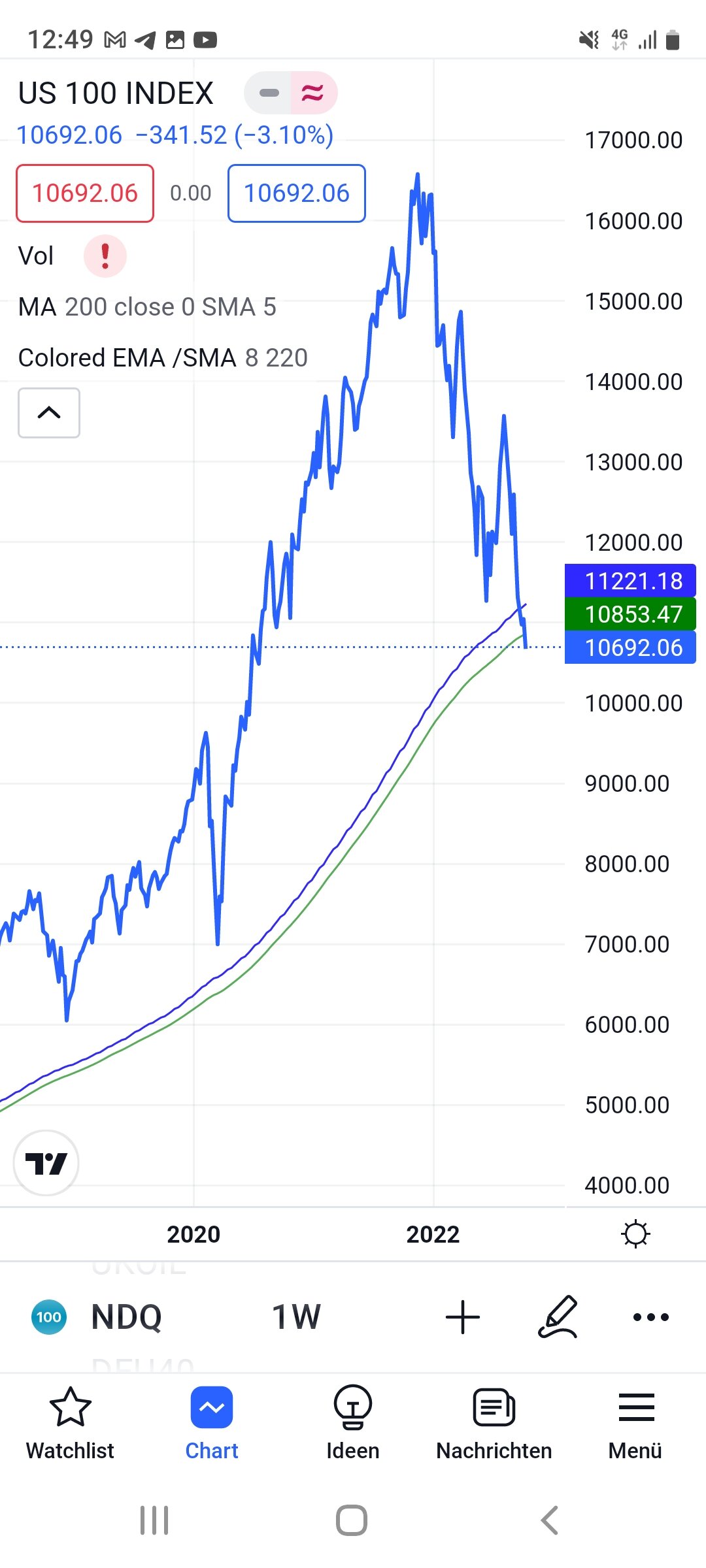
Task: Open the Vol indicator error warning
Action: pos(105,255)
